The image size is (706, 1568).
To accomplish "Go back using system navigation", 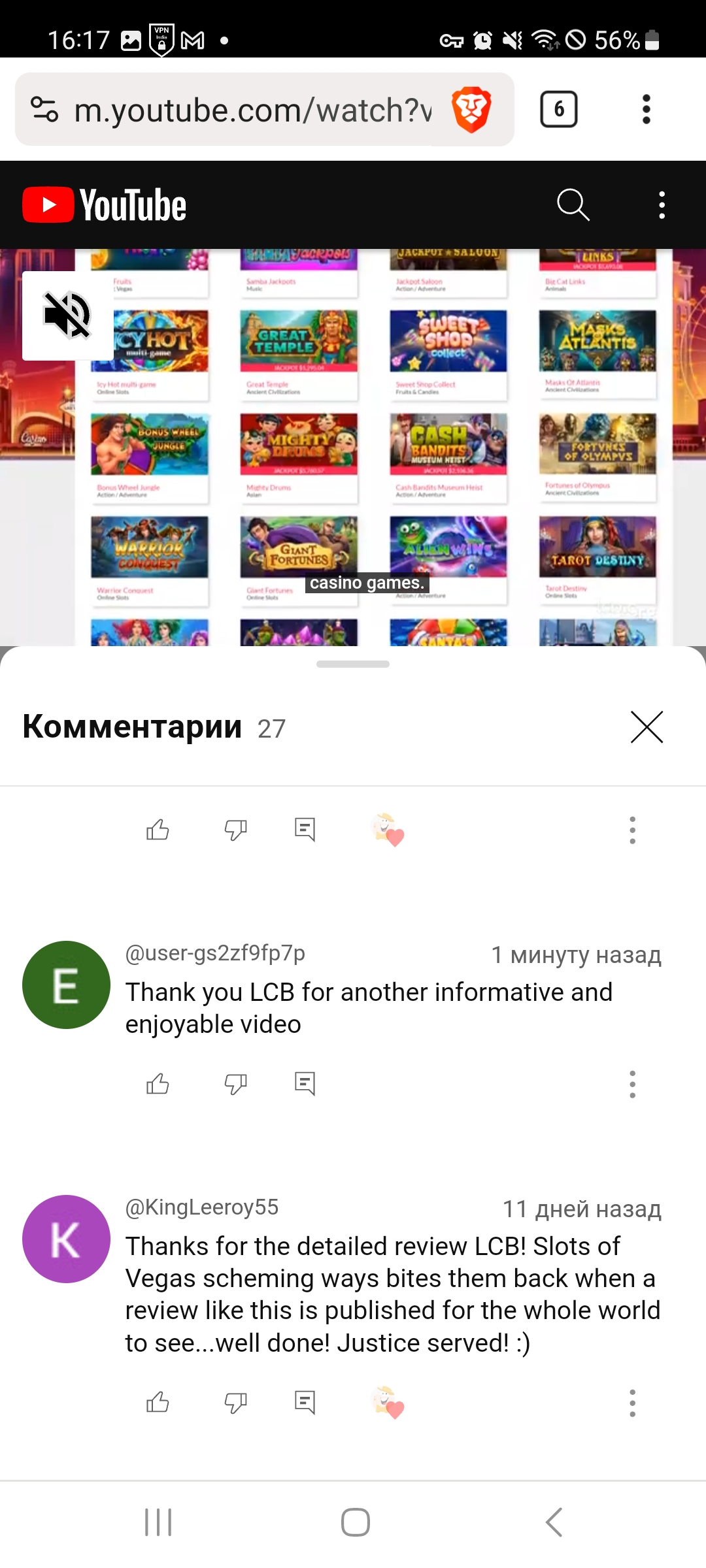I will click(554, 1522).
